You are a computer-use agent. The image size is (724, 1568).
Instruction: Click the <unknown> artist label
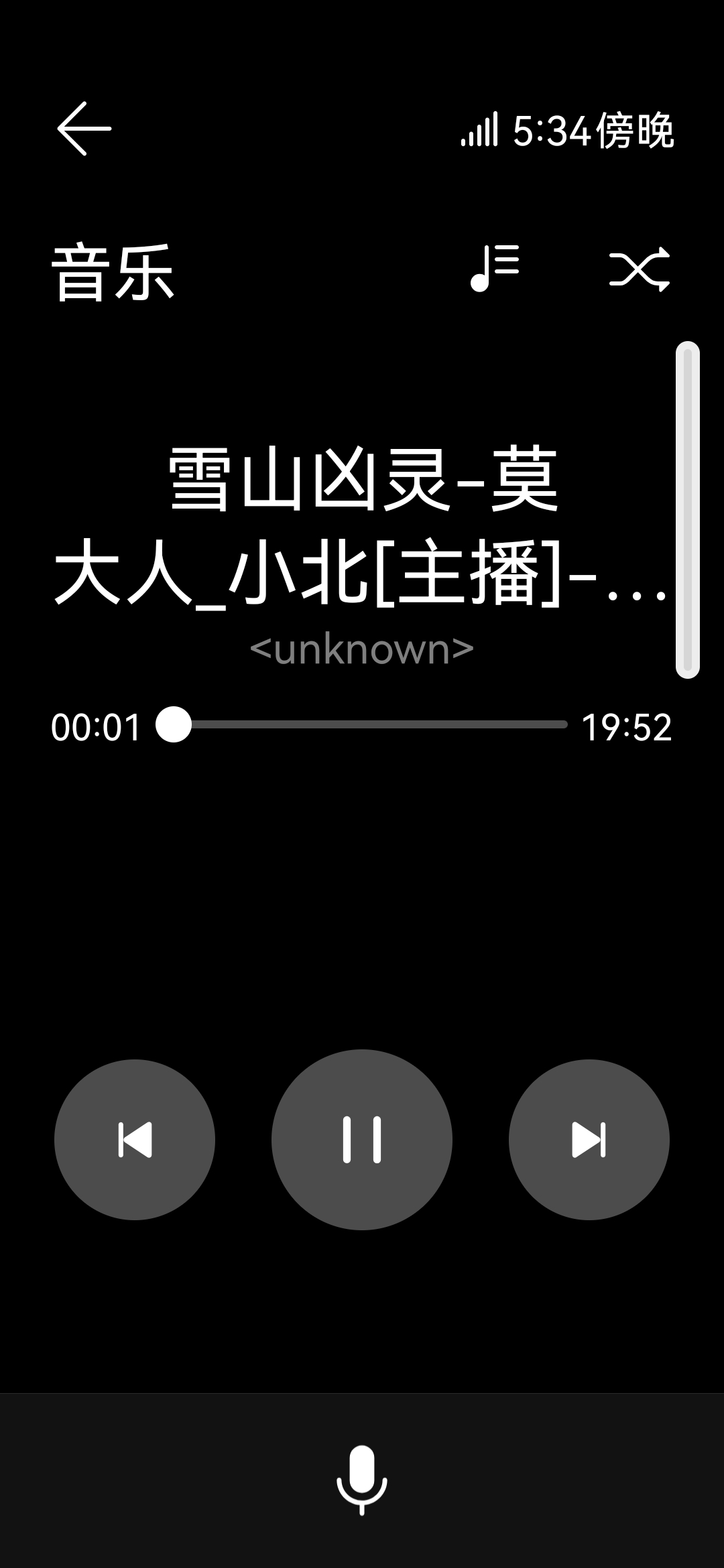[362, 649]
